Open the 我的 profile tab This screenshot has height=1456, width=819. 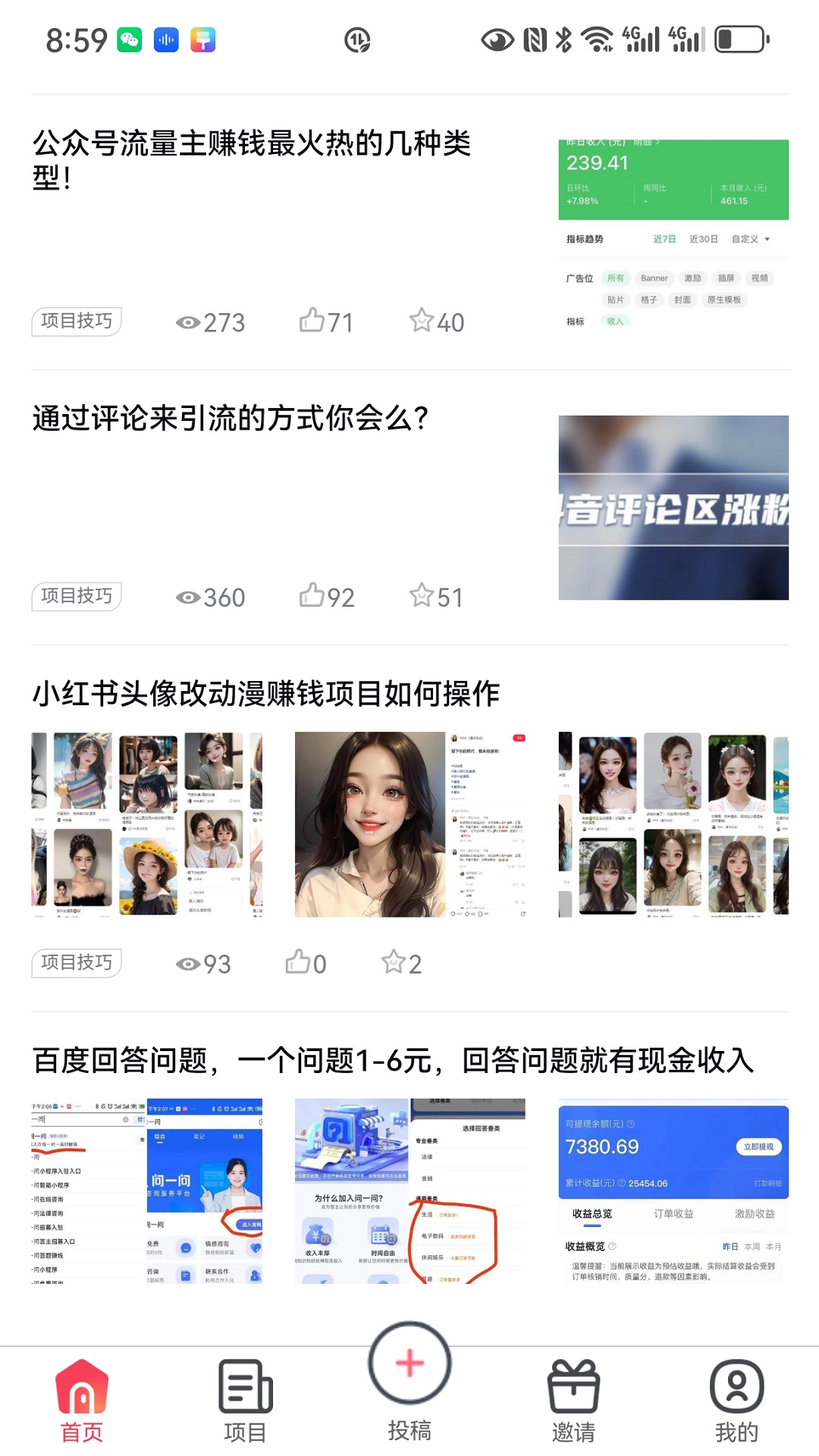[x=736, y=1401]
